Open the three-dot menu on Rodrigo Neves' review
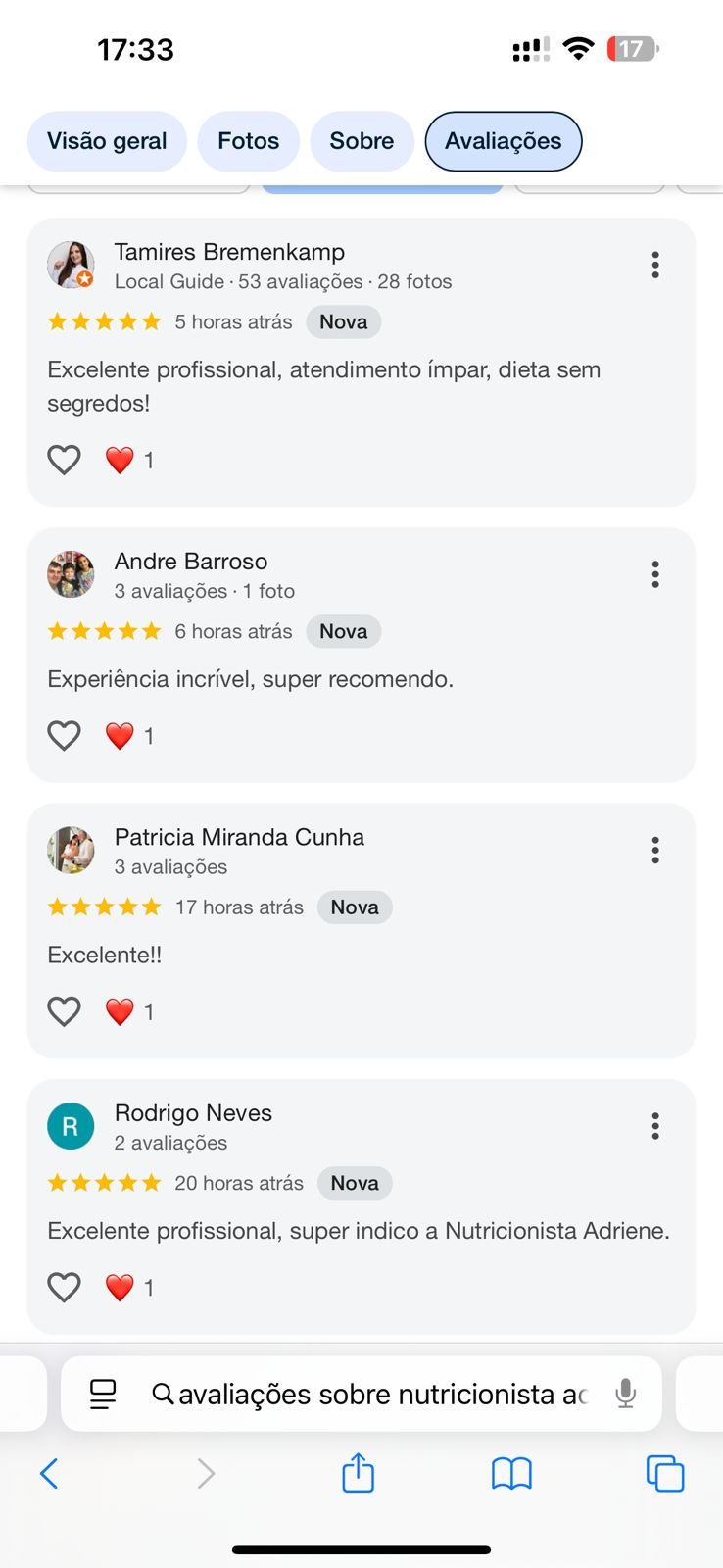 coord(655,1126)
